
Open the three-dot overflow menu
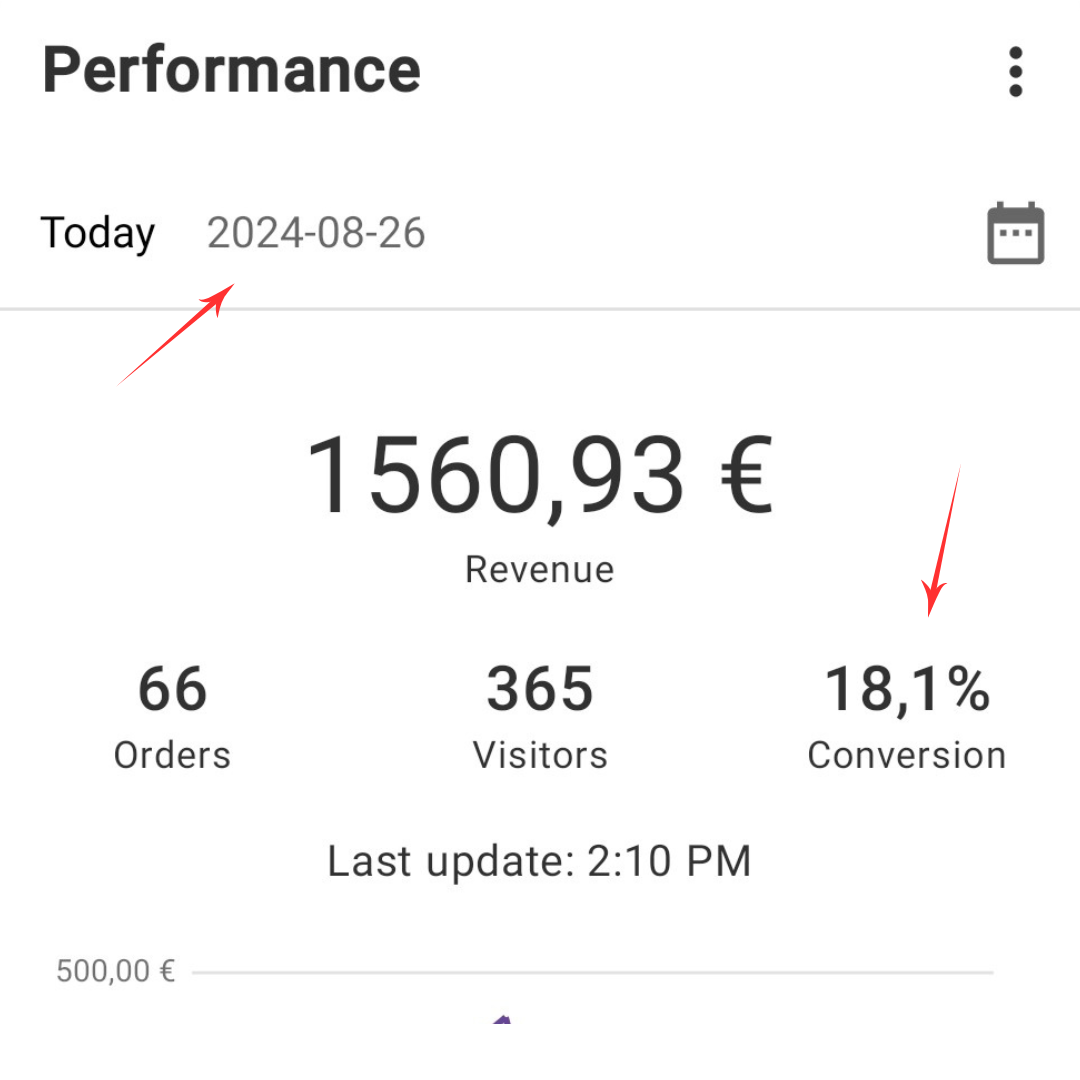coord(1015,72)
